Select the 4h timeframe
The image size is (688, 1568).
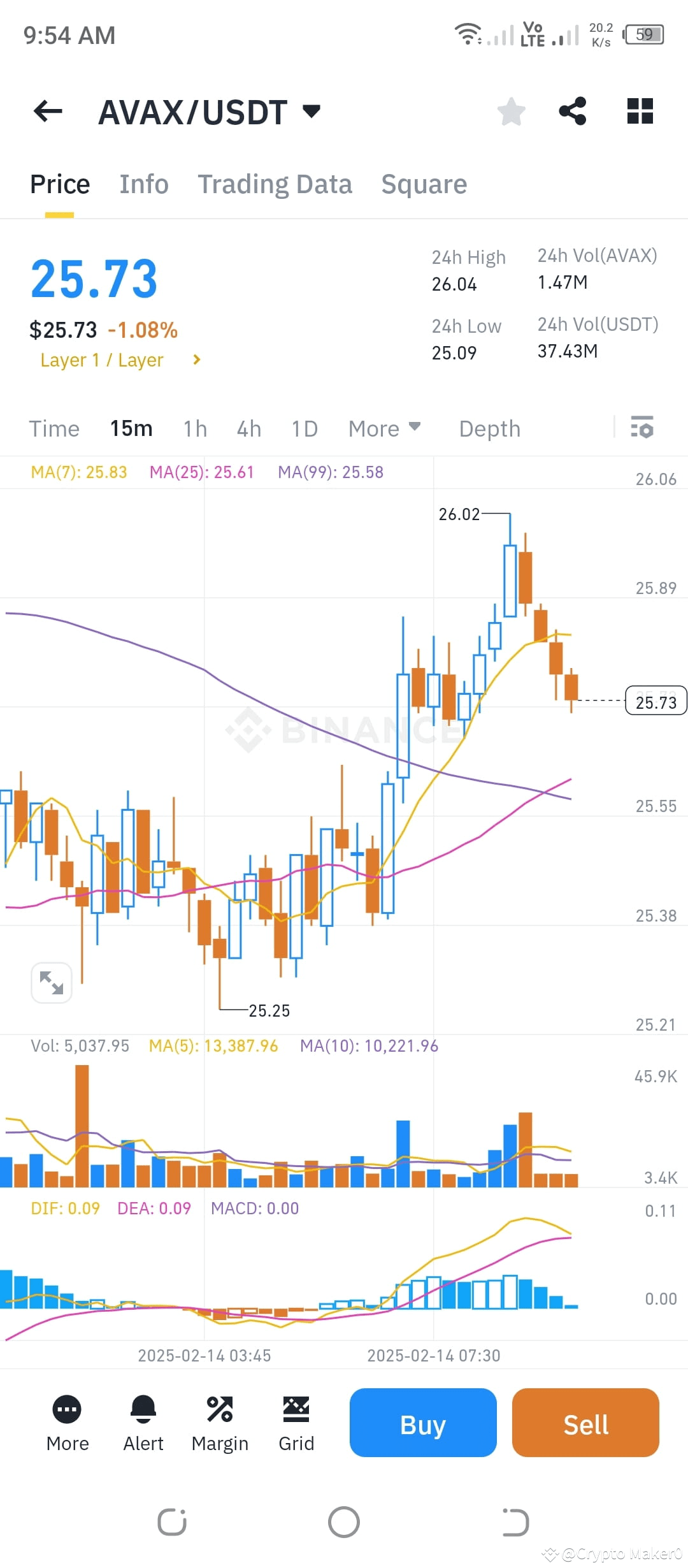pyautogui.click(x=248, y=428)
